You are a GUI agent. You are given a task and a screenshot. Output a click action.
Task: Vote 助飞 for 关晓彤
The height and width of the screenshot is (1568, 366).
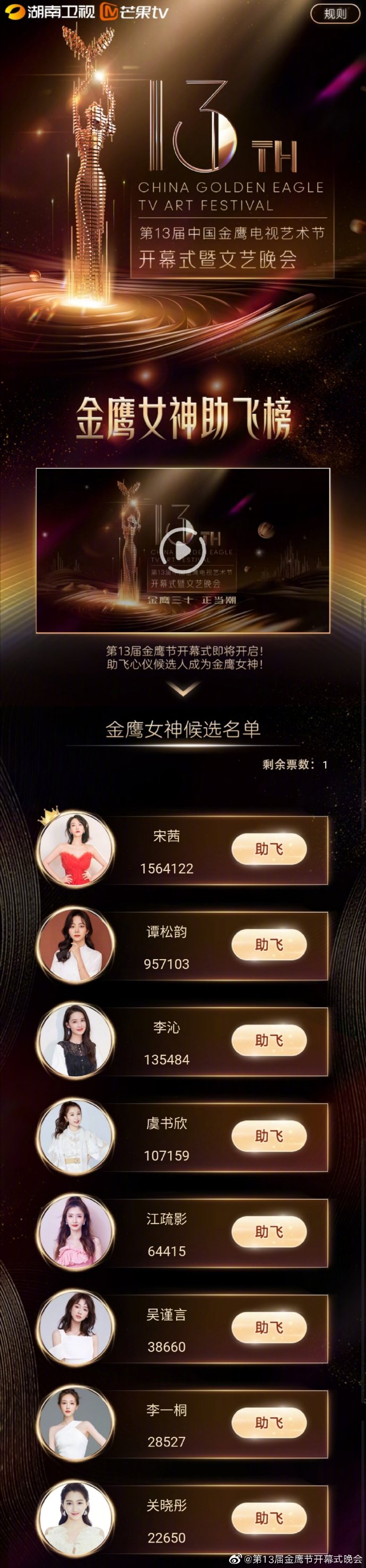(x=269, y=1518)
